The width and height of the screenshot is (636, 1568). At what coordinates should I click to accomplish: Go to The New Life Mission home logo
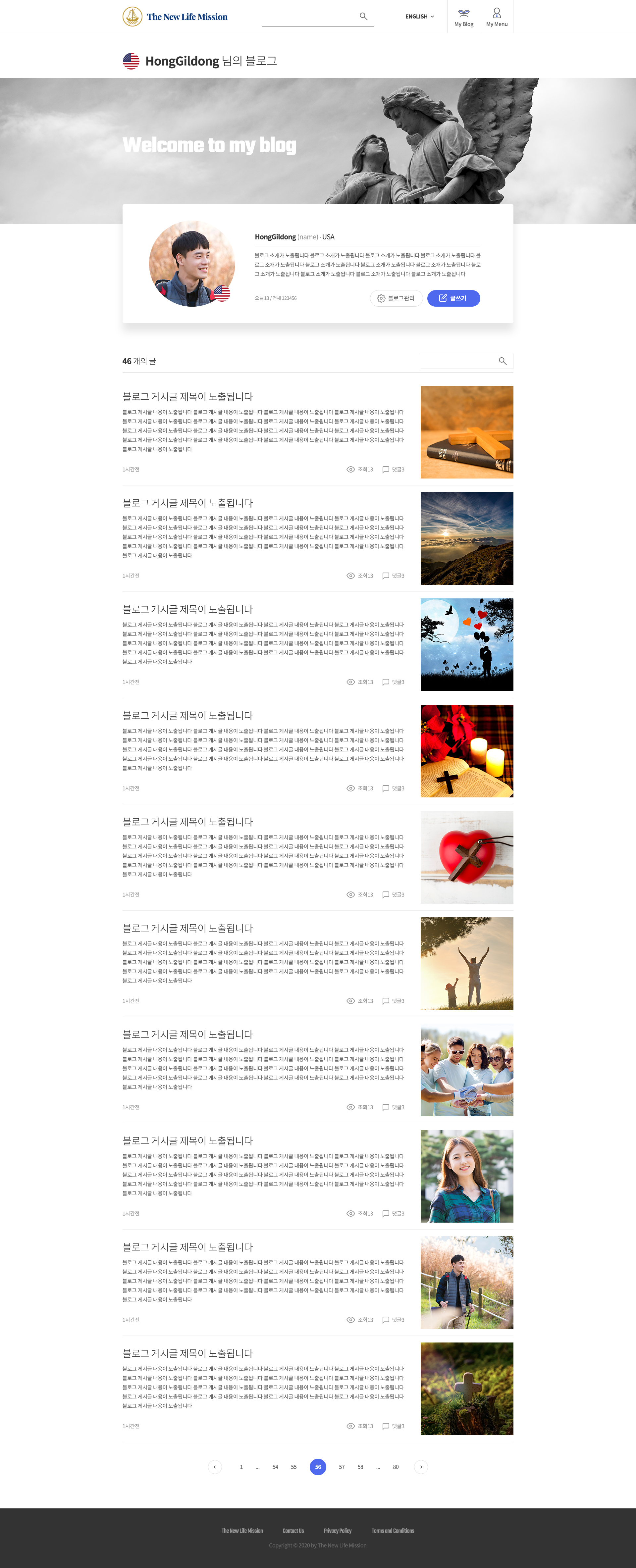coord(175,17)
